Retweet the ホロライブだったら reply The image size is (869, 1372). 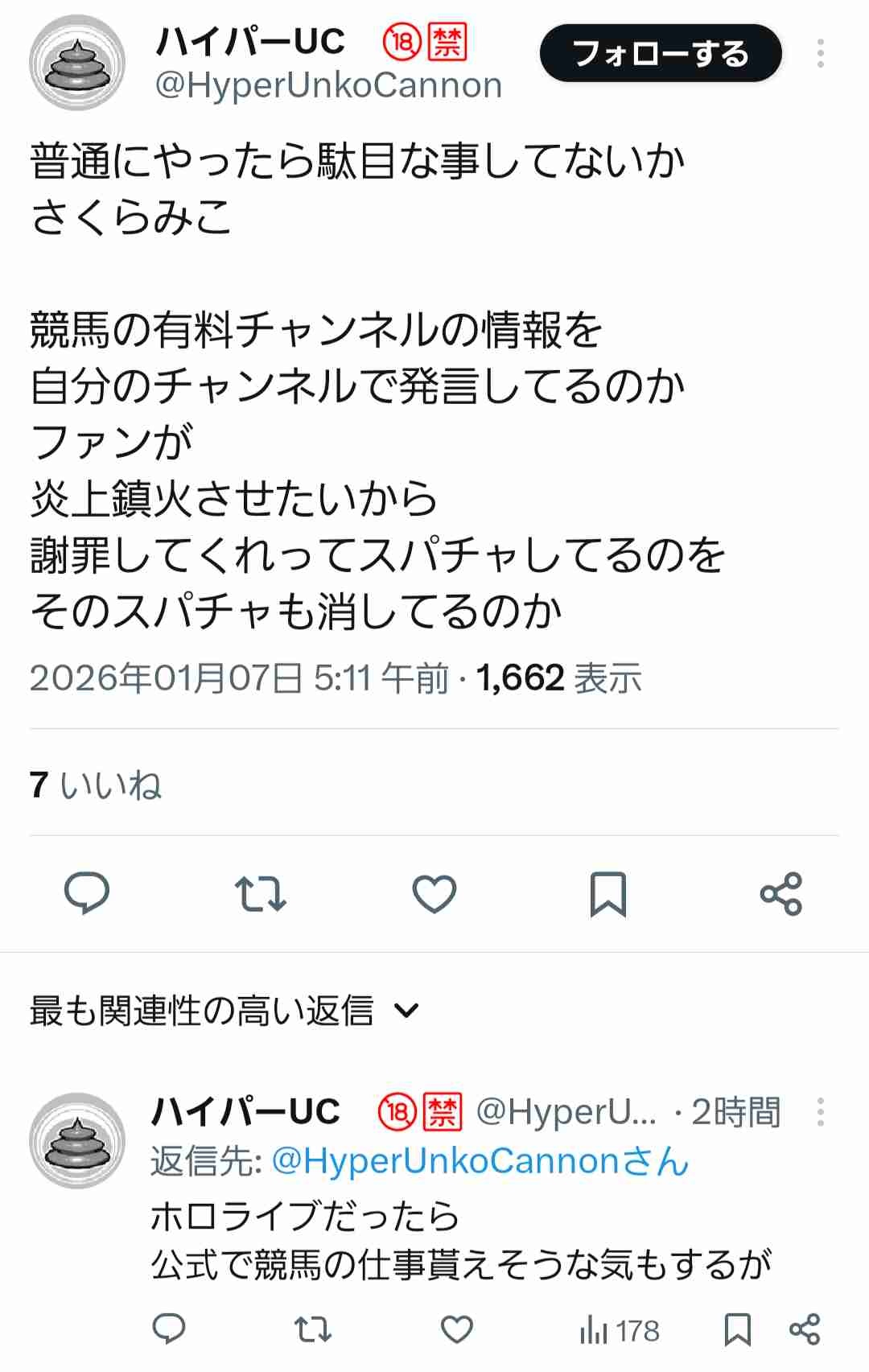click(313, 1329)
